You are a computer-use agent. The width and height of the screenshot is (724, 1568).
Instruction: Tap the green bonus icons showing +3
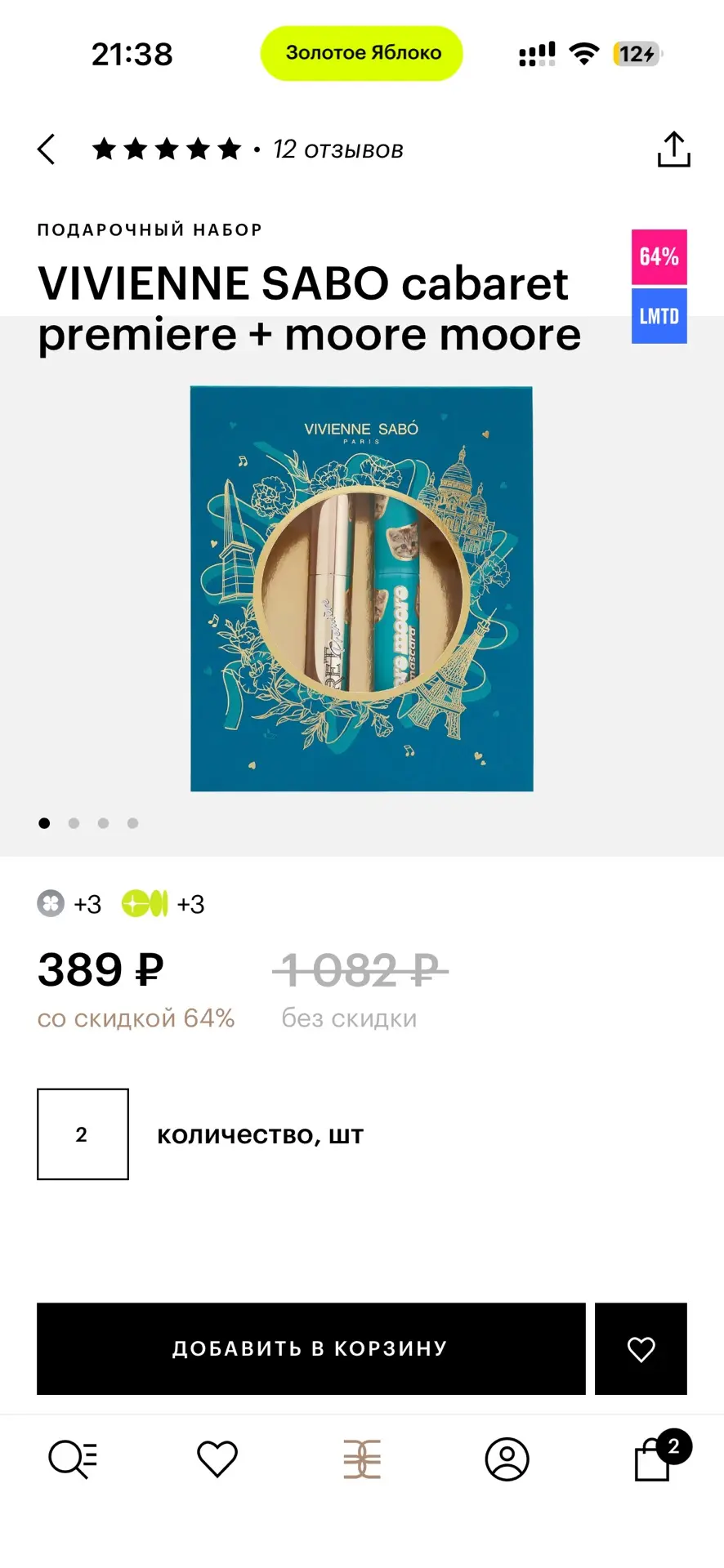[163, 904]
